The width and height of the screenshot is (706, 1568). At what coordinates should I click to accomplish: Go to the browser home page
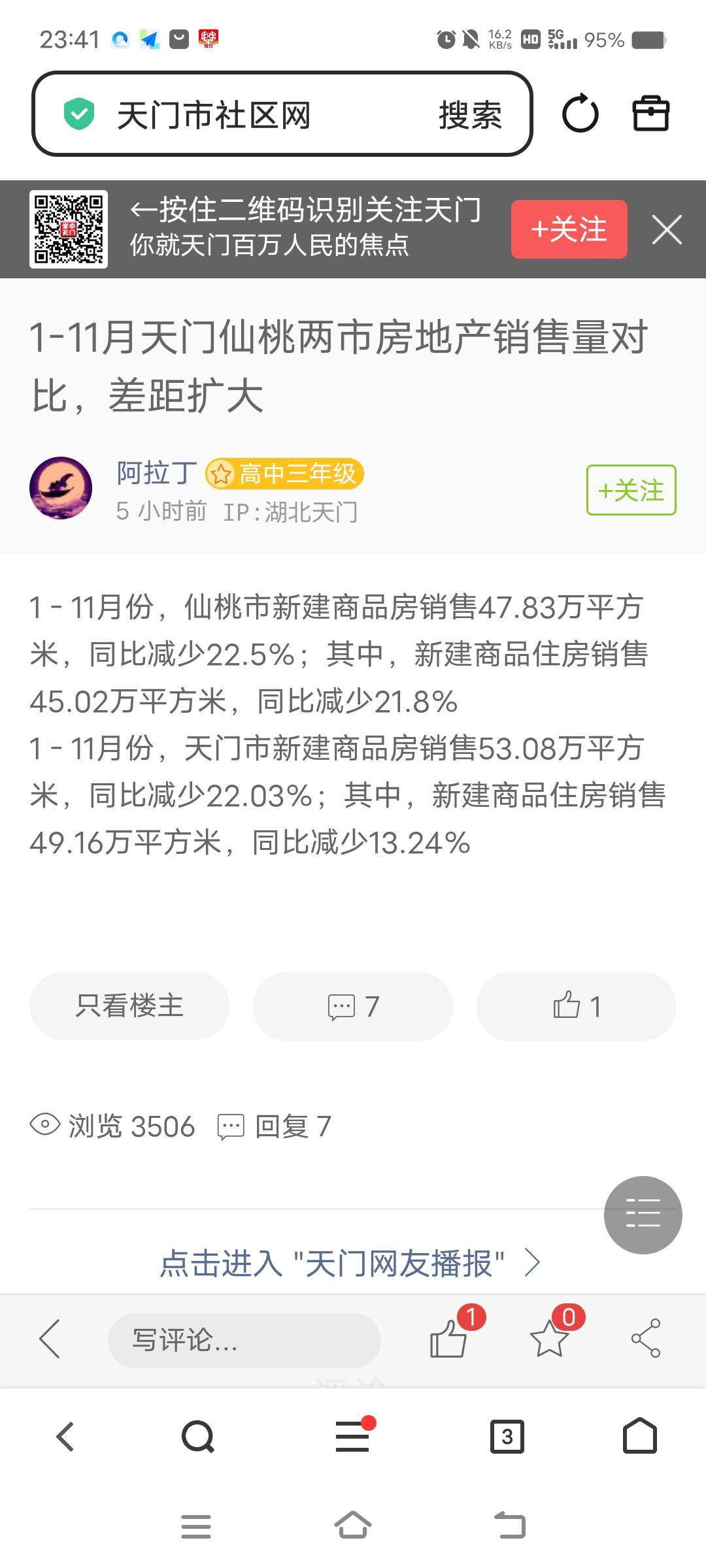click(639, 1437)
